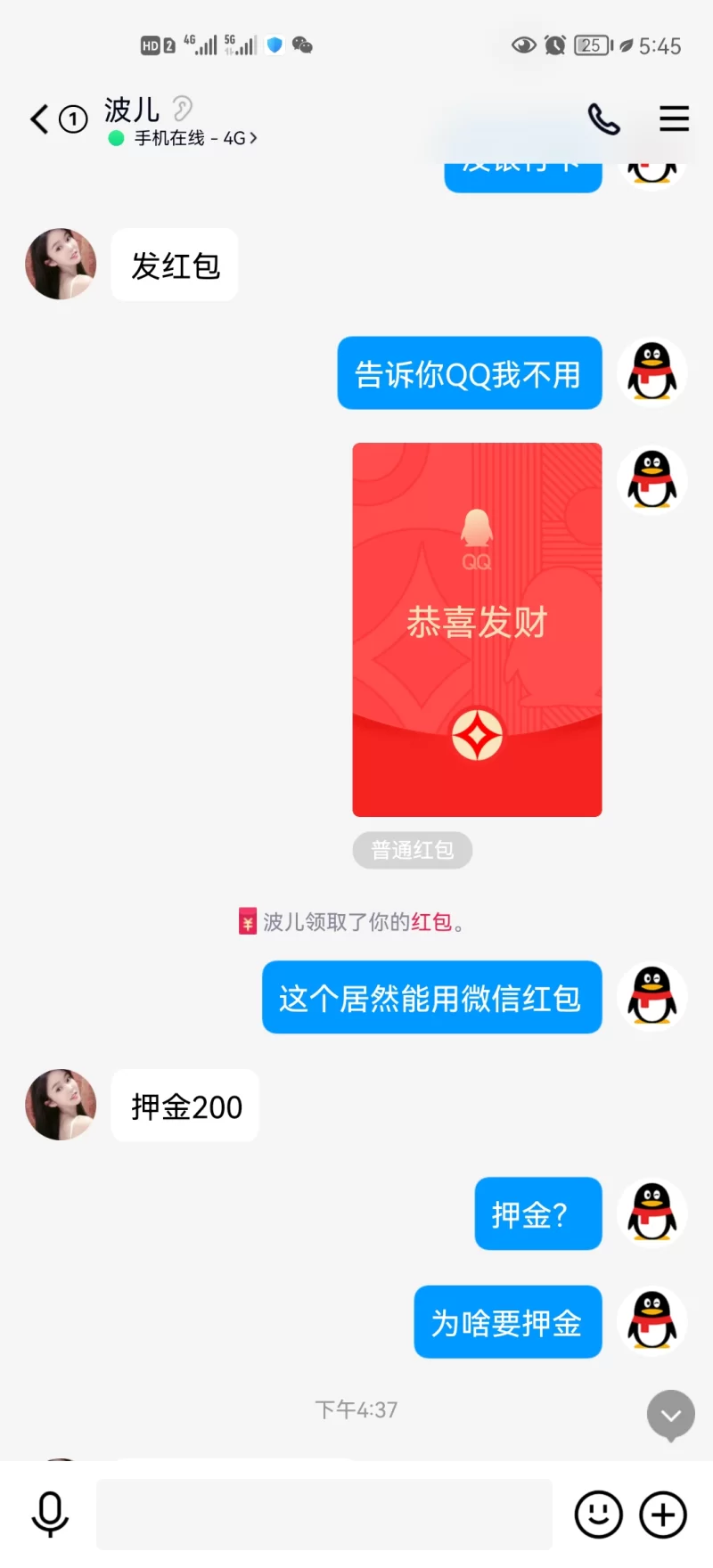This screenshot has width=713, height=1568.
Task: Go back from the chat with 波儿
Action: pos(39,118)
